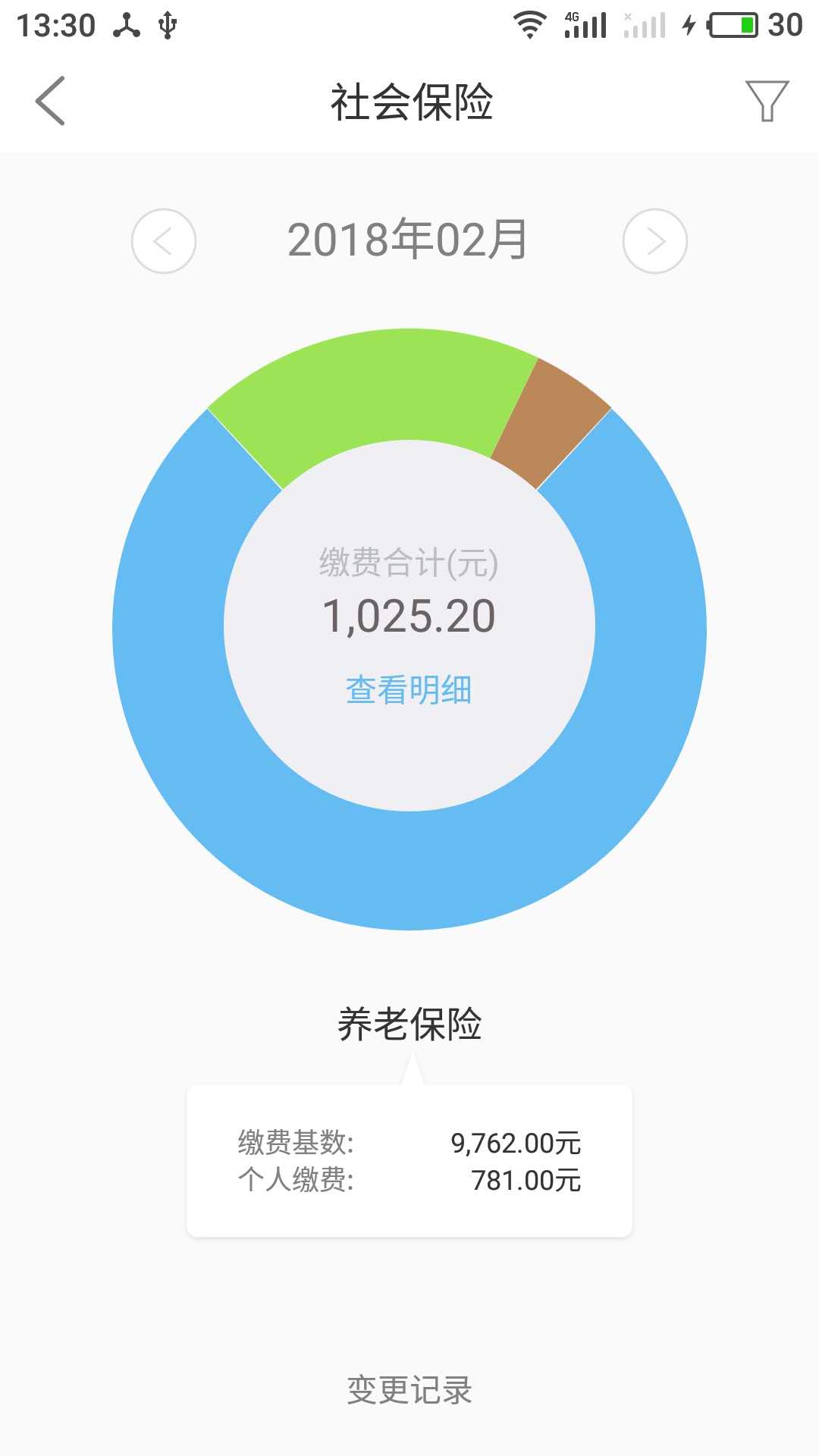Tap the USB connection icon in status bar
This screenshot has height=1456, width=819.
[167, 24]
